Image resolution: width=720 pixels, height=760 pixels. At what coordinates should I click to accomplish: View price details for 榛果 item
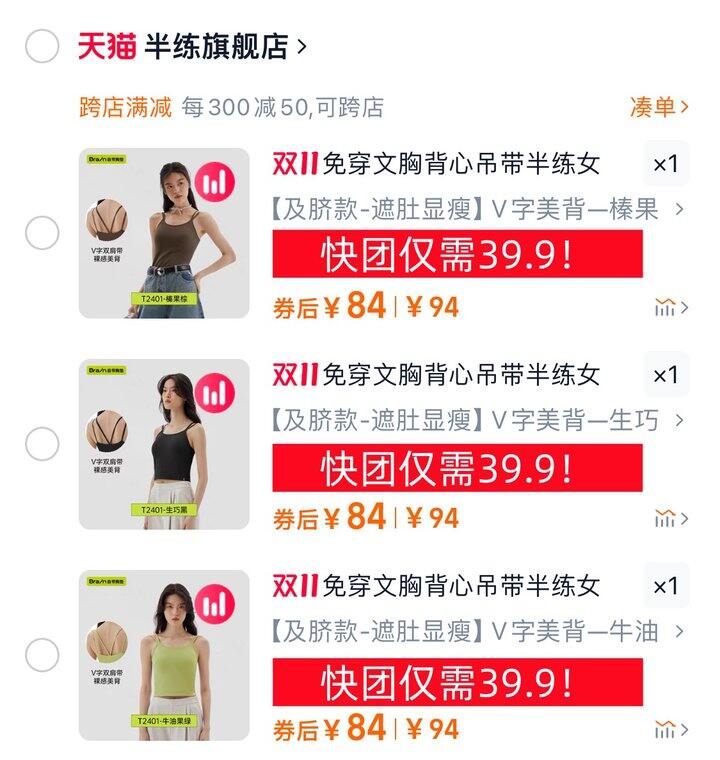point(670,307)
